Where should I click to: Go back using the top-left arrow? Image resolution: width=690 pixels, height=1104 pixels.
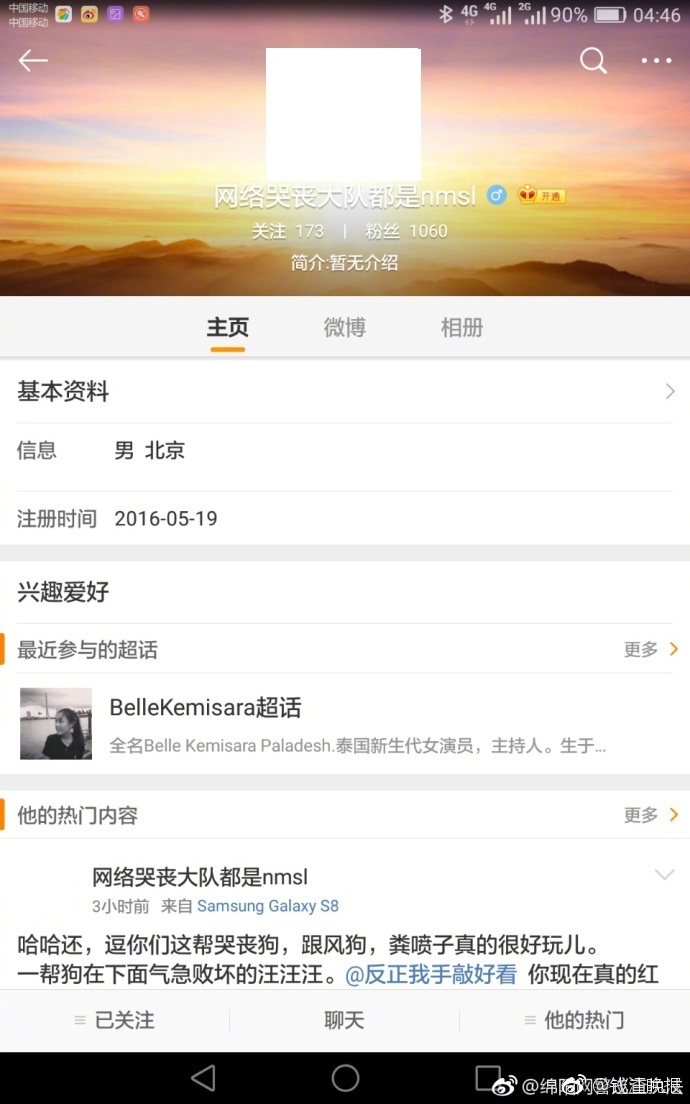click(33, 61)
